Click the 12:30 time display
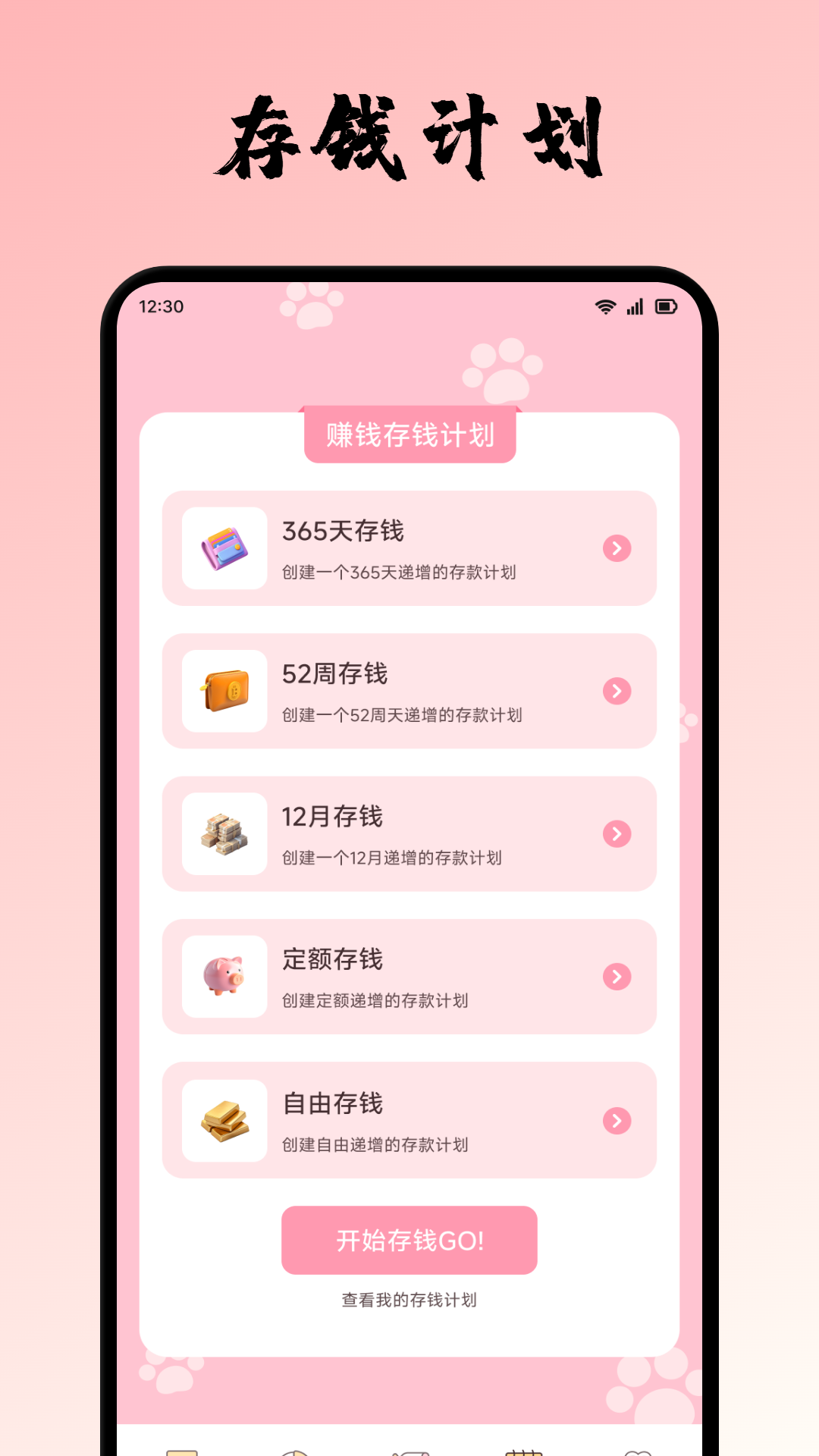This screenshot has height=1456, width=819. click(x=160, y=306)
